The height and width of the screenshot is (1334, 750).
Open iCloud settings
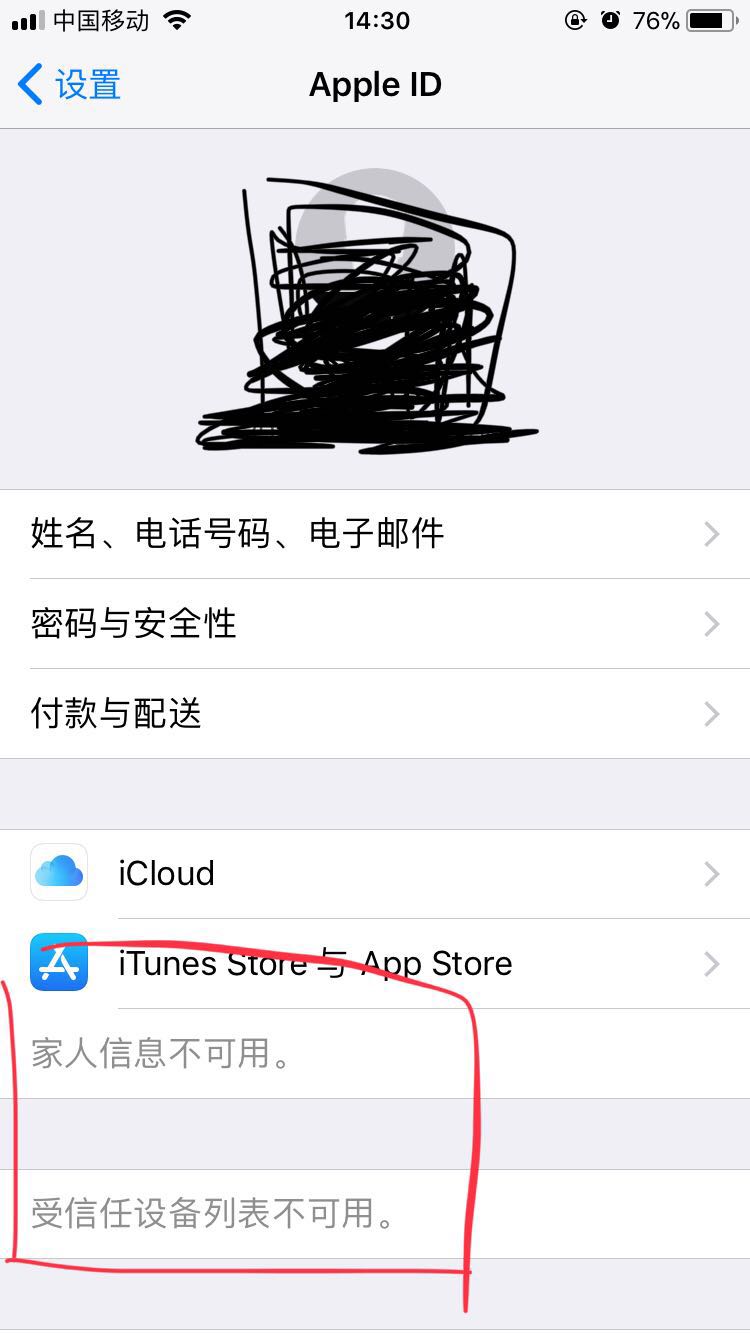click(375, 873)
